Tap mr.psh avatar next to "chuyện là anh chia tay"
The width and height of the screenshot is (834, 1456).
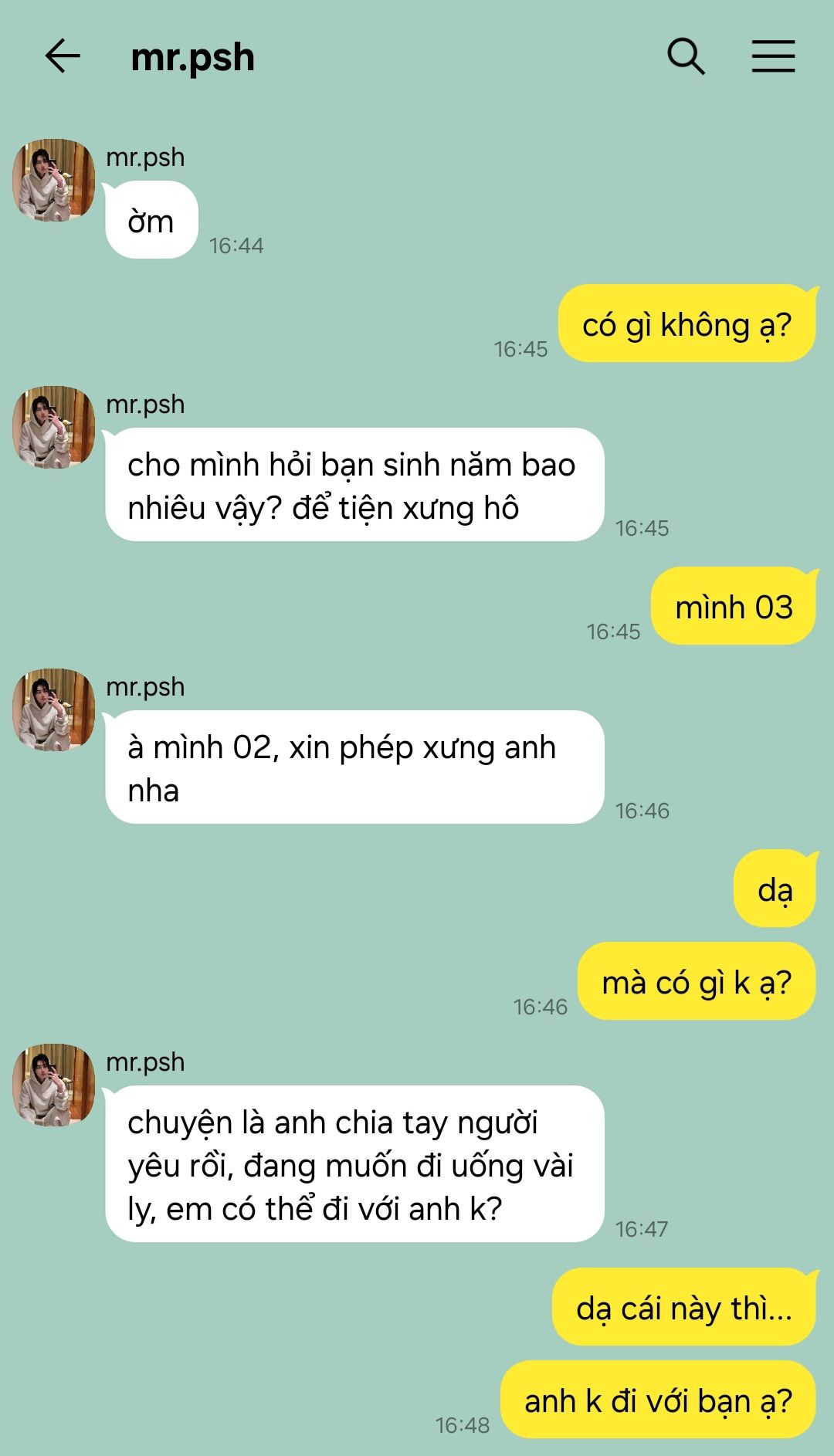(53, 1085)
